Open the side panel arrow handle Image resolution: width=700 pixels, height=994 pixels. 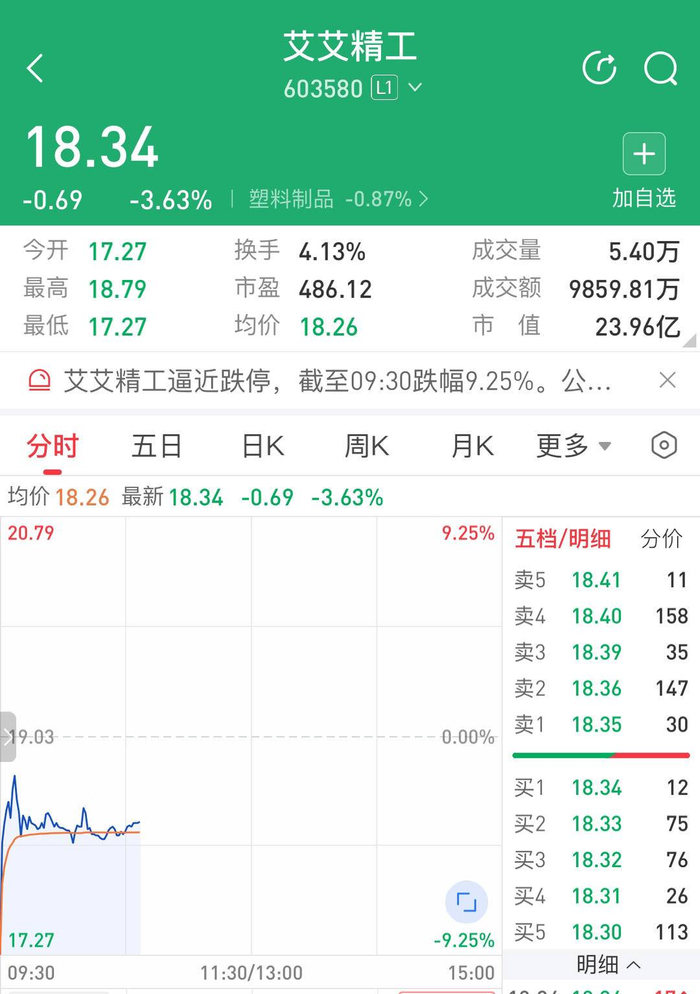click(8, 737)
